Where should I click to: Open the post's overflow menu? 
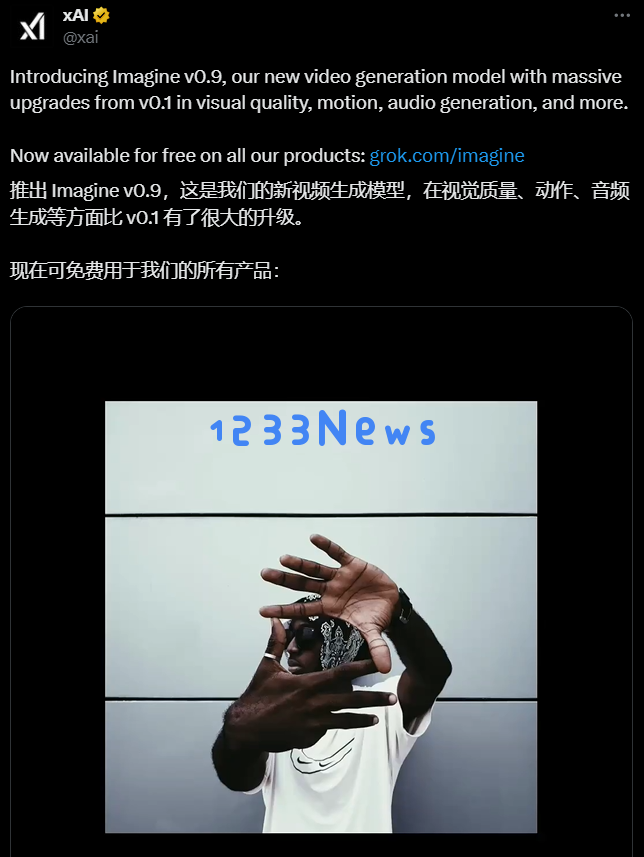pyautogui.click(x=621, y=17)
